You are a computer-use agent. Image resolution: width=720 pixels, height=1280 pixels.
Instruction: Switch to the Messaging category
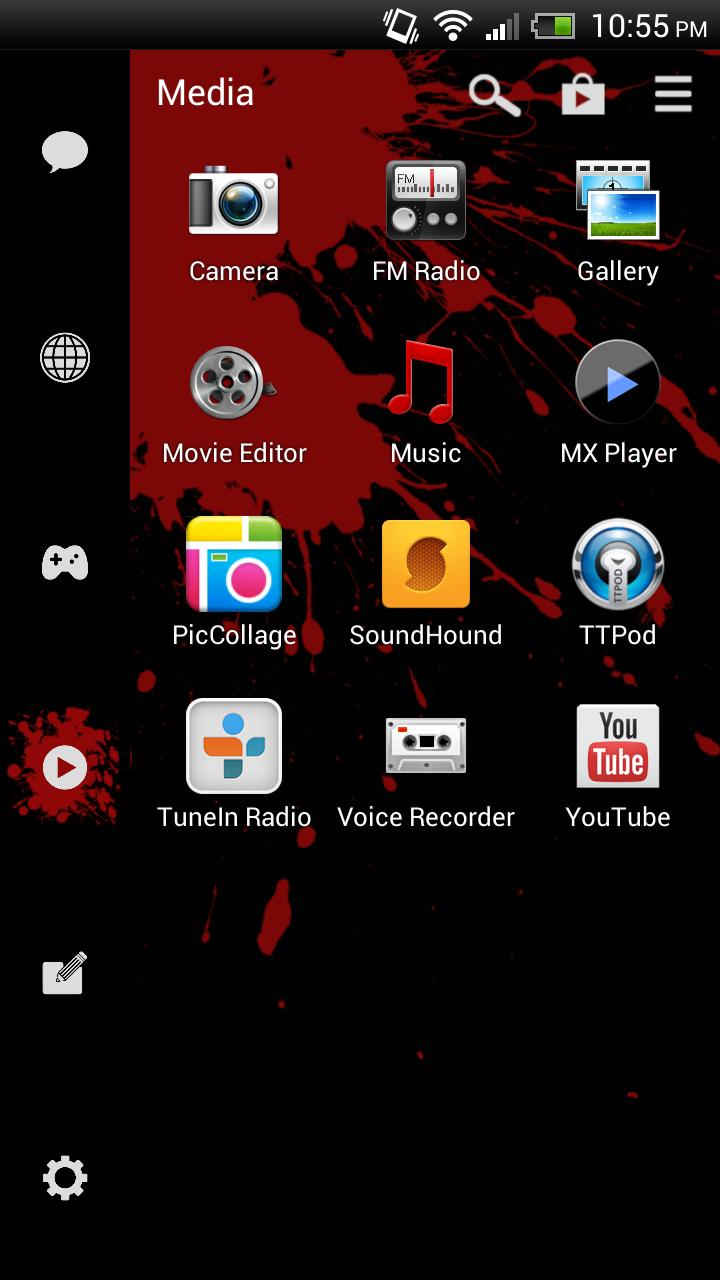[x=64, y=152]
